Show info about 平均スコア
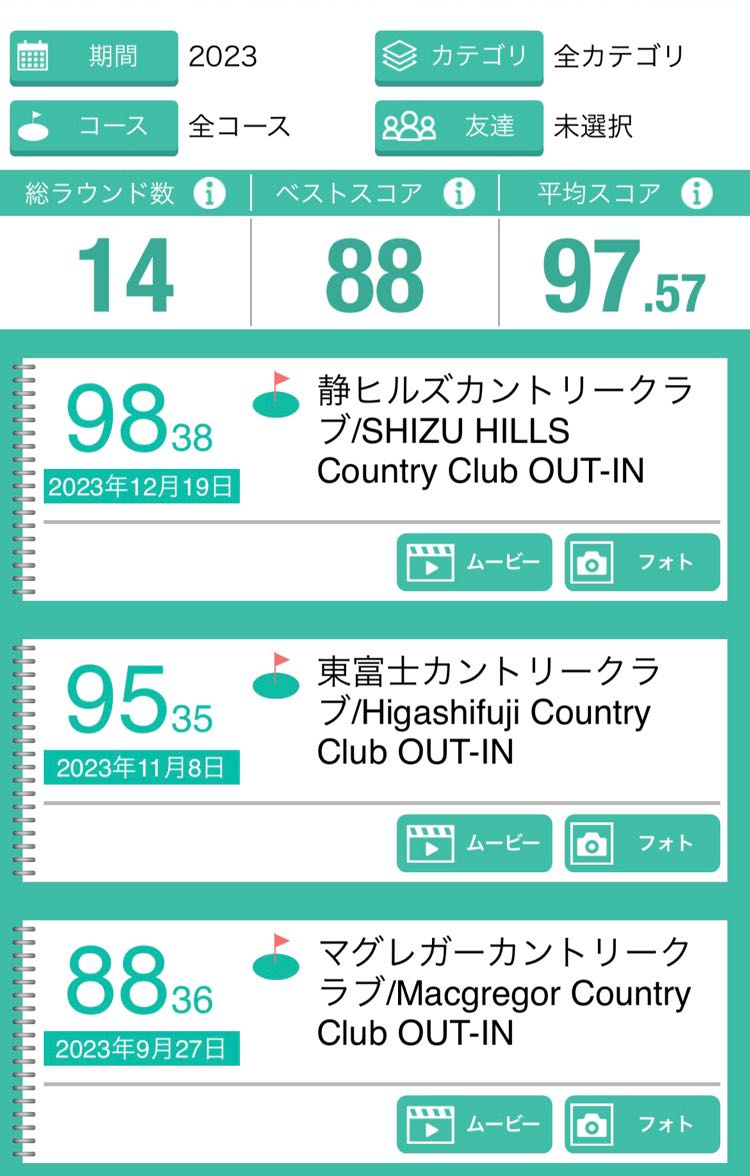Image resolution: width=750 pixels, height=1176 pixels. click(696, 193)
